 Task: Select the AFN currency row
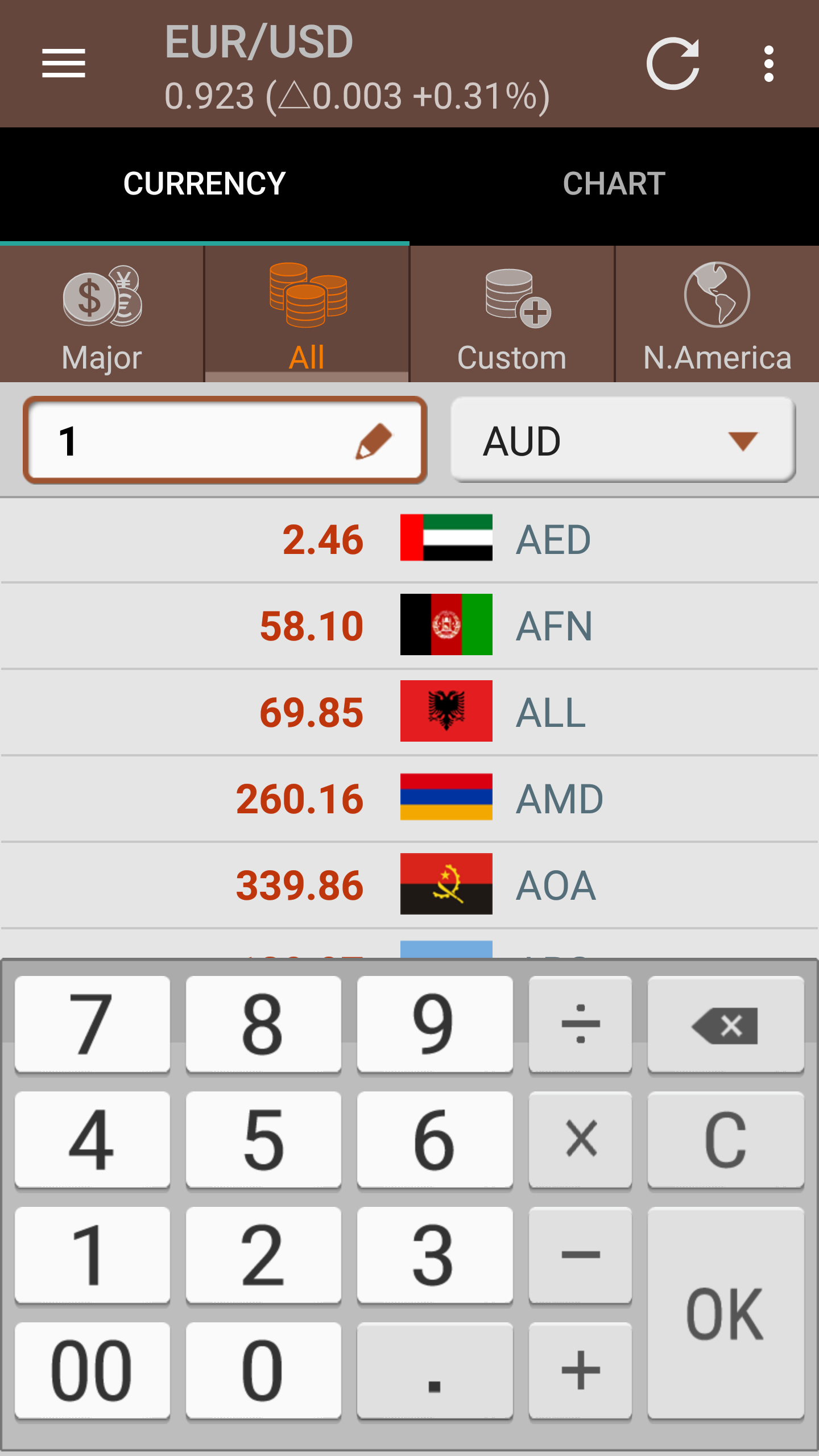point(409,626)
